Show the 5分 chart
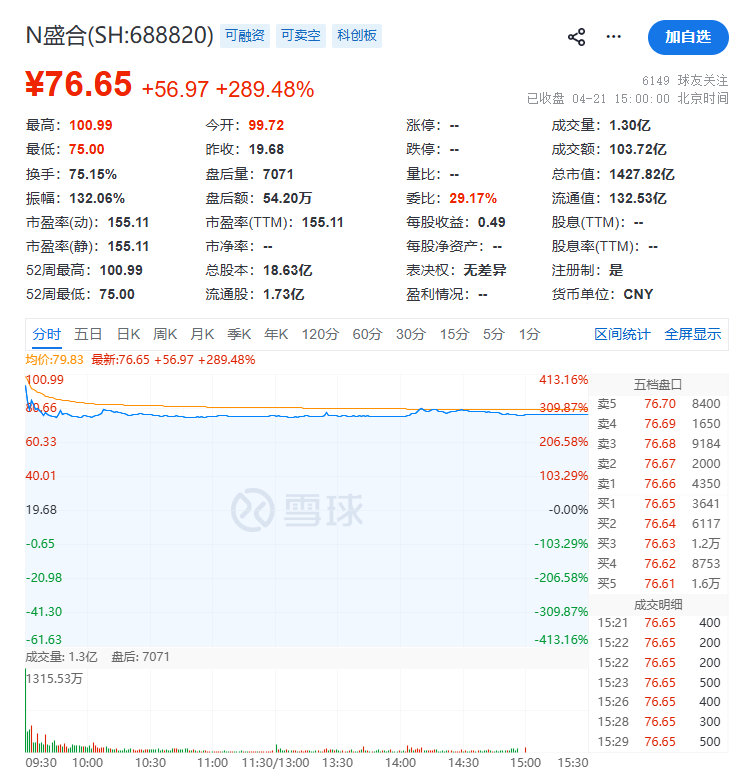 pyautogui.click(x=494, y=334)
